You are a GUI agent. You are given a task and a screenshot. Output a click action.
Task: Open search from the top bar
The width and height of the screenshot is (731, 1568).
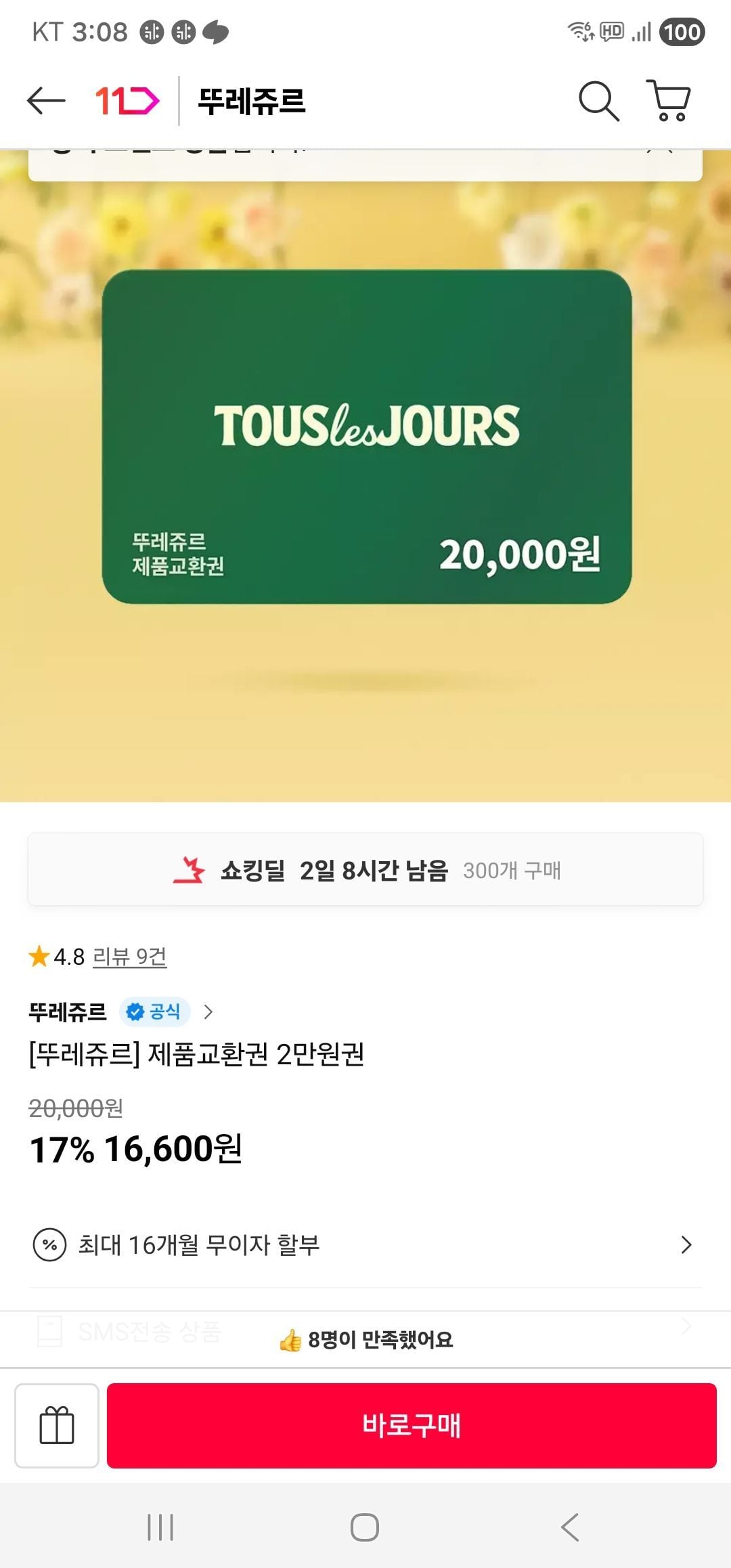(x=598, y=102)
